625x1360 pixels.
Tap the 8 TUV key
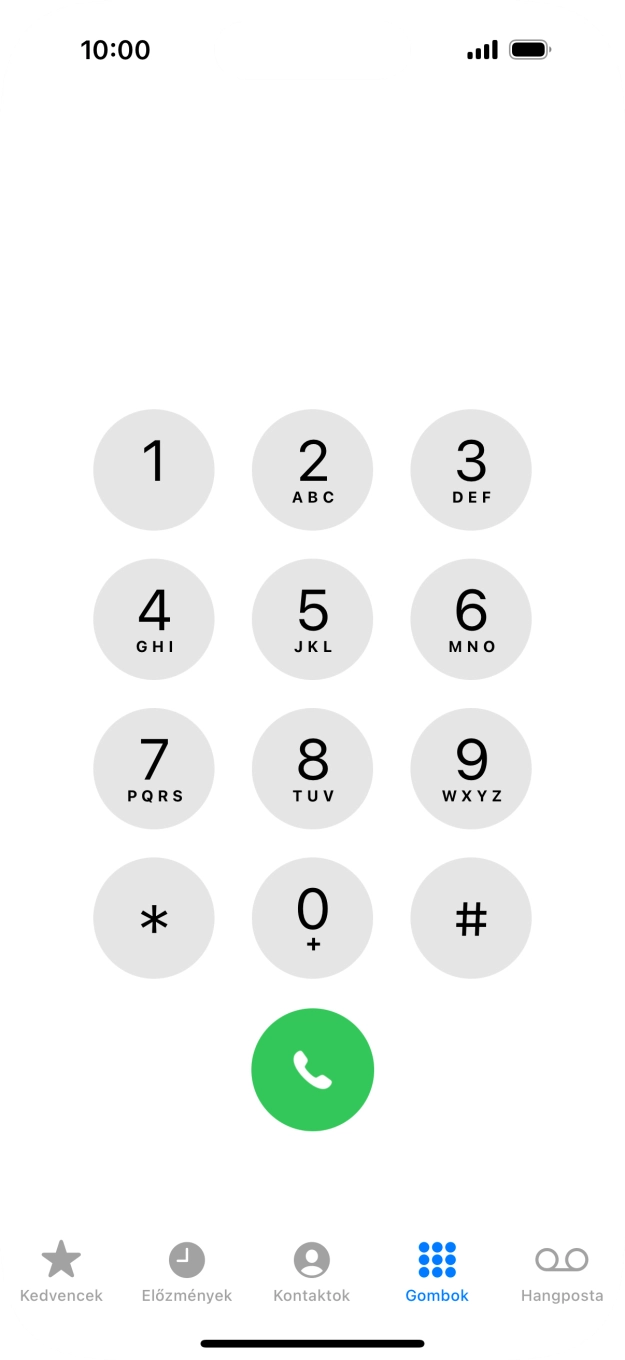312,769
